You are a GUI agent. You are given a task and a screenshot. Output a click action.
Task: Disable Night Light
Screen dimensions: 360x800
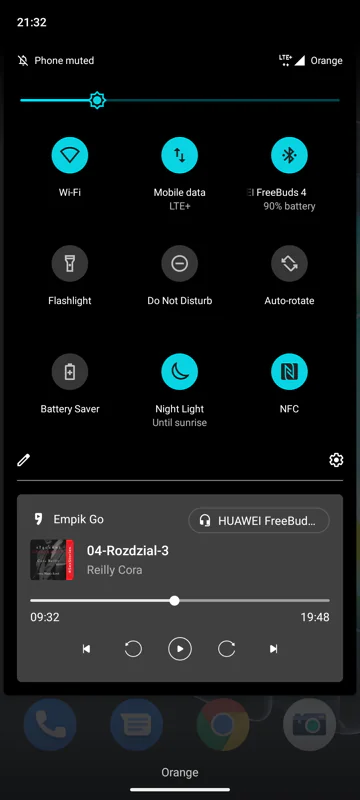click(179, 371)
